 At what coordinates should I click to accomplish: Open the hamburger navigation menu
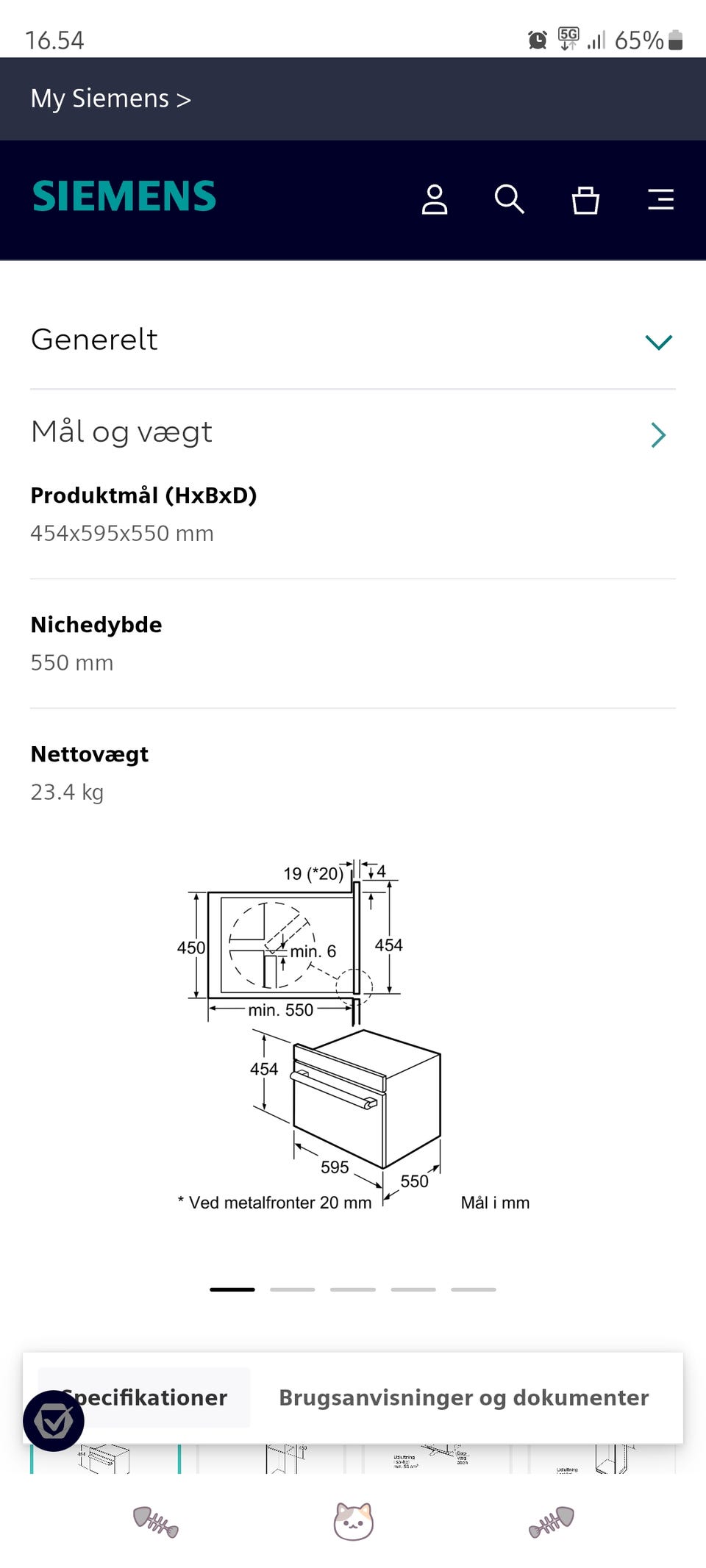[x=660, y=199]
